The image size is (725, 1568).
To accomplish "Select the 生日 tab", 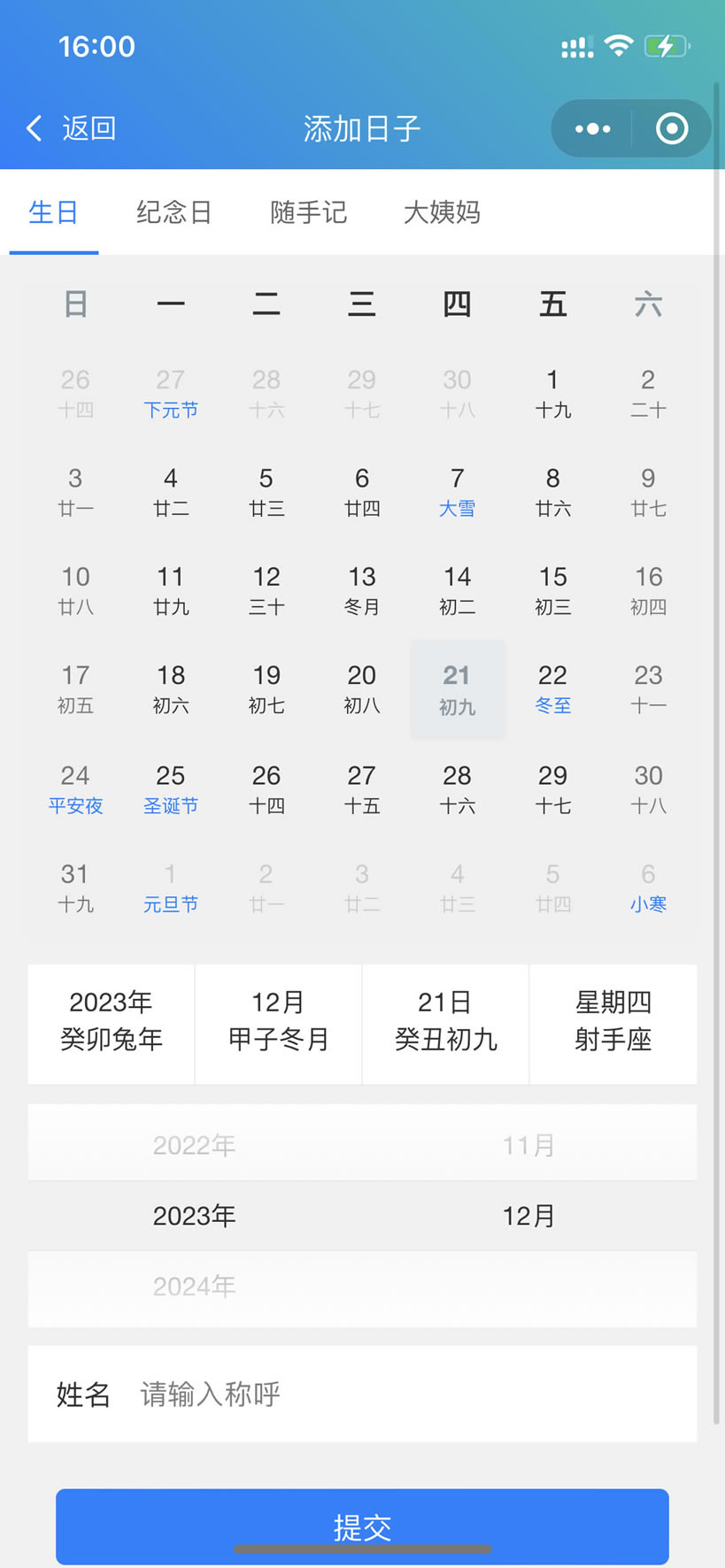I will tap(53, 212).
